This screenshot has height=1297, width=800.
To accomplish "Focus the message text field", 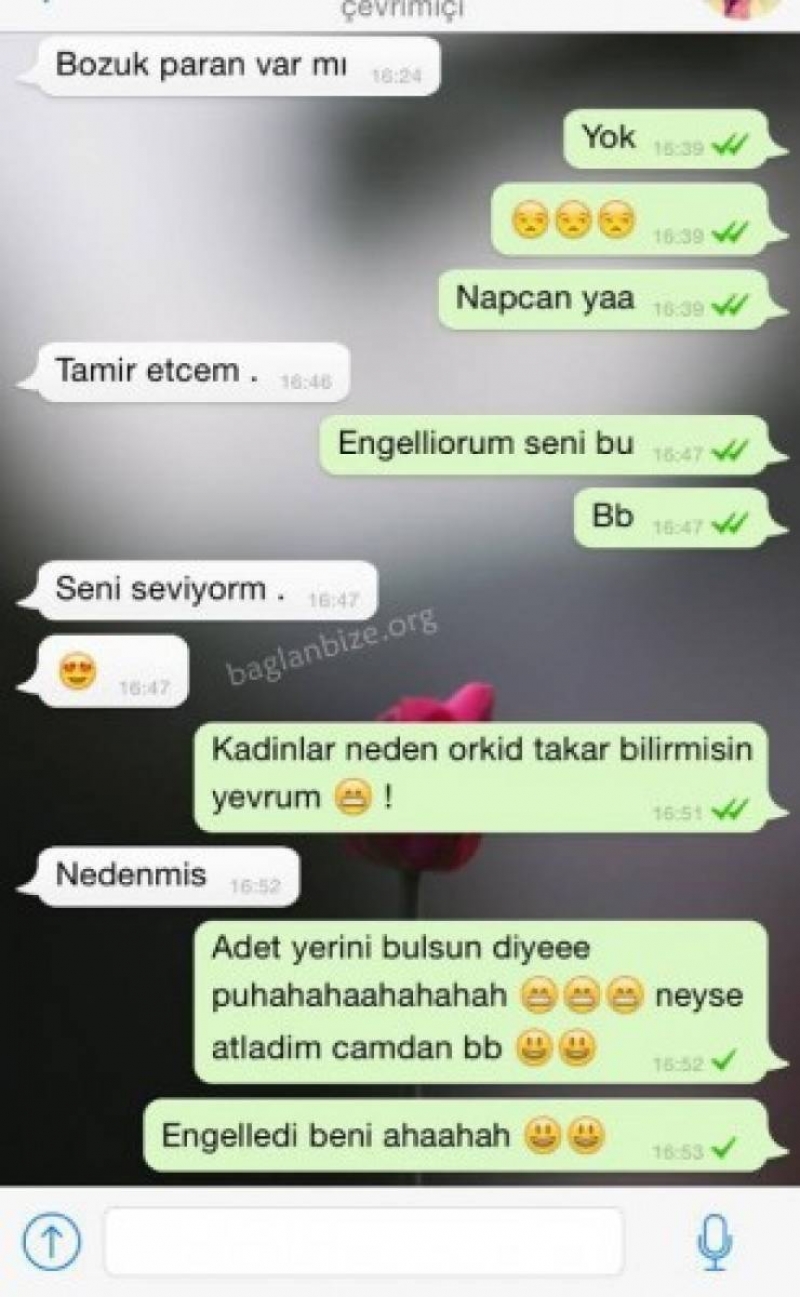I will (x=364, y=1242).
